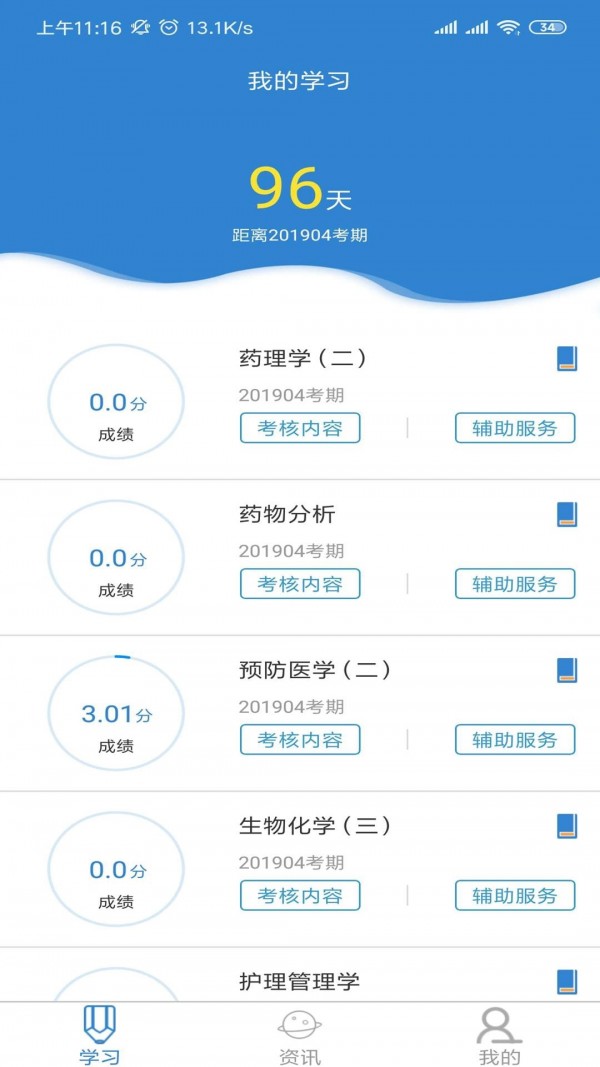Image resolution: width=600 pixels, height=1067 pixels.
Task: Select 辅助服务 for 预防医学（二）
Action: [515, 740]
